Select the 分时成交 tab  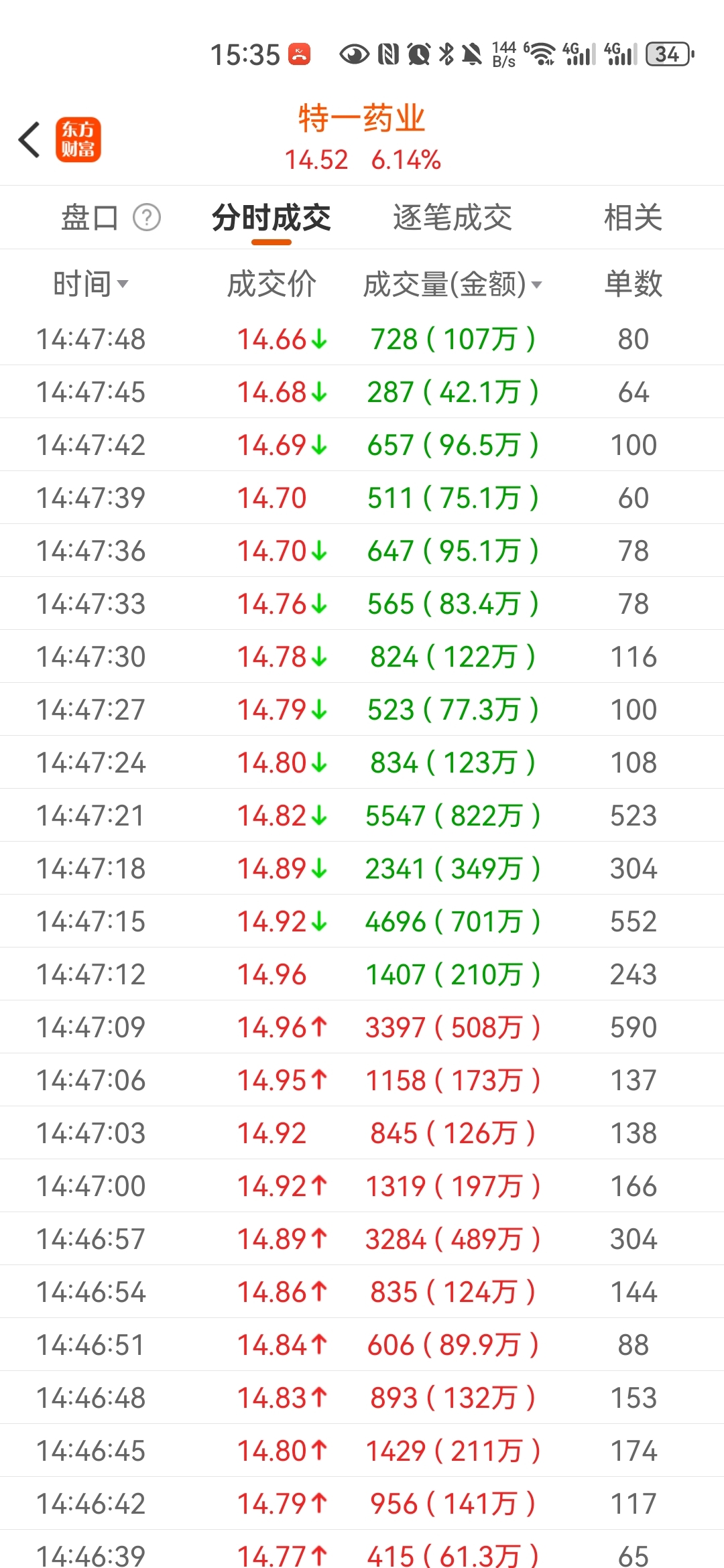pos(271,218)
